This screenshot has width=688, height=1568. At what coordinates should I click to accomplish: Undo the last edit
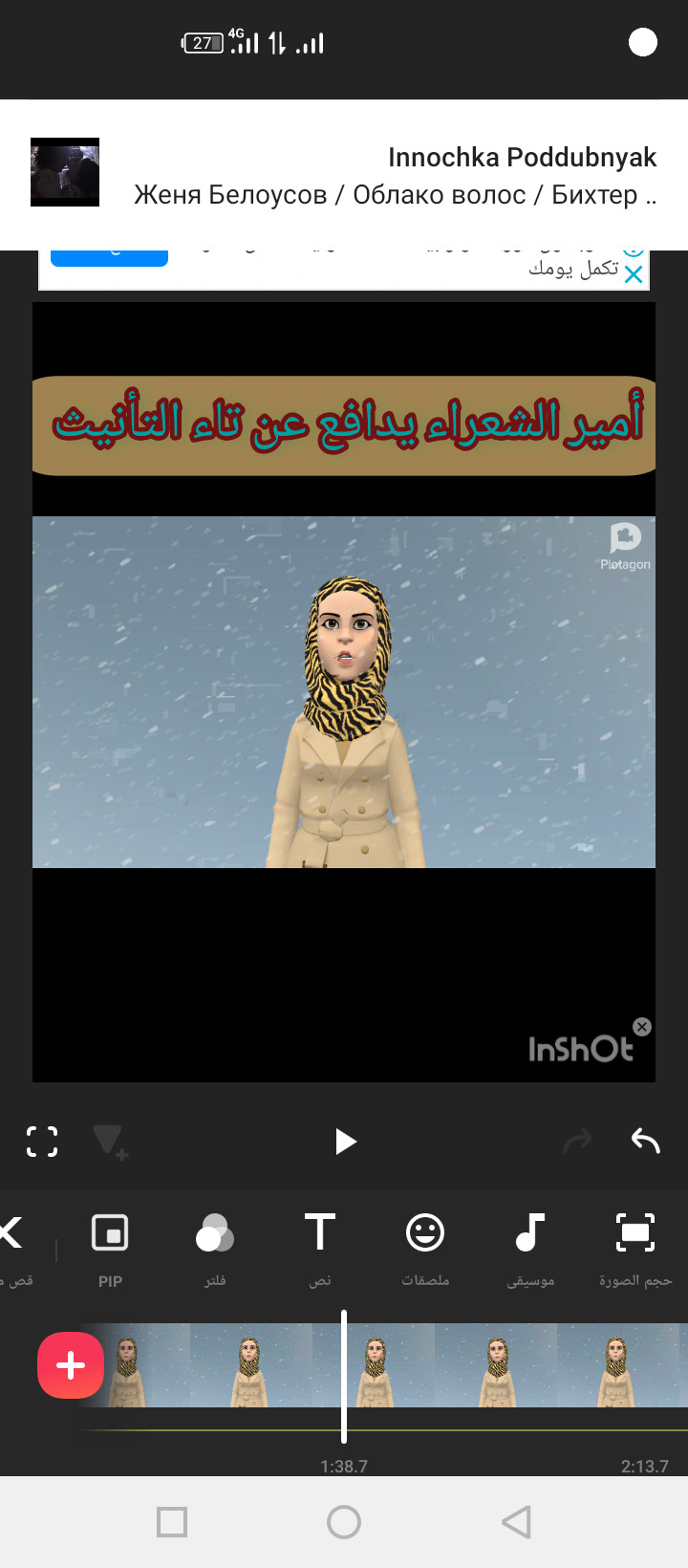click(x=646, y=1141)
